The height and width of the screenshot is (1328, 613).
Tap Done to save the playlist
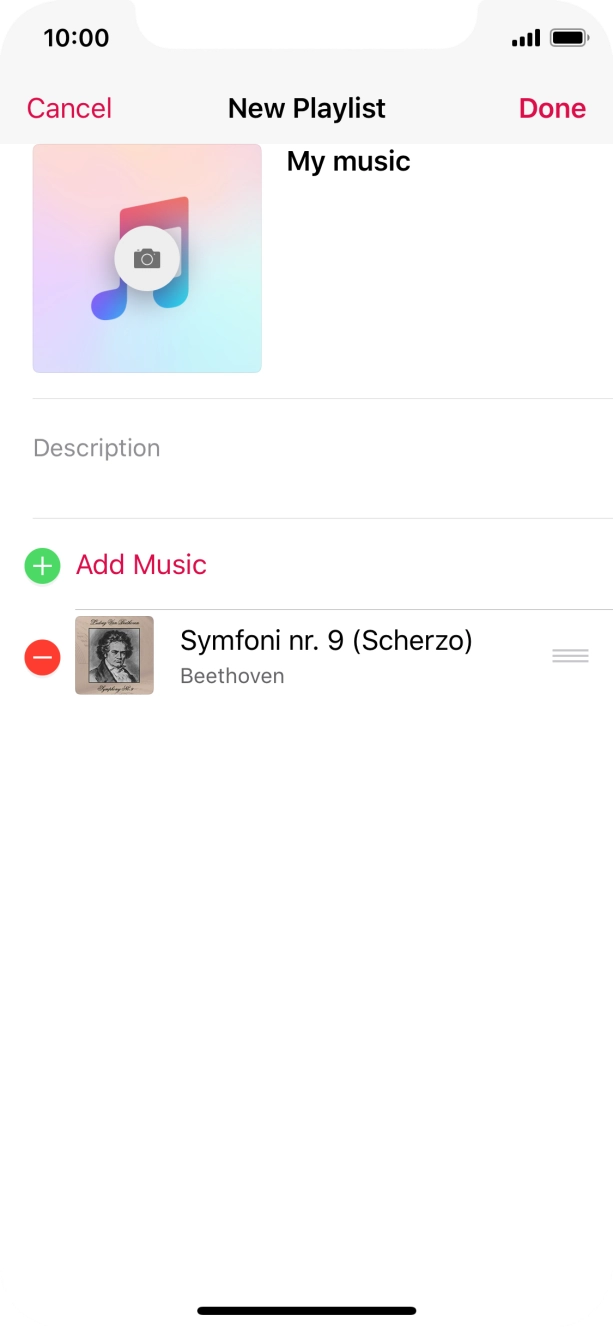[x=552, y=108]
